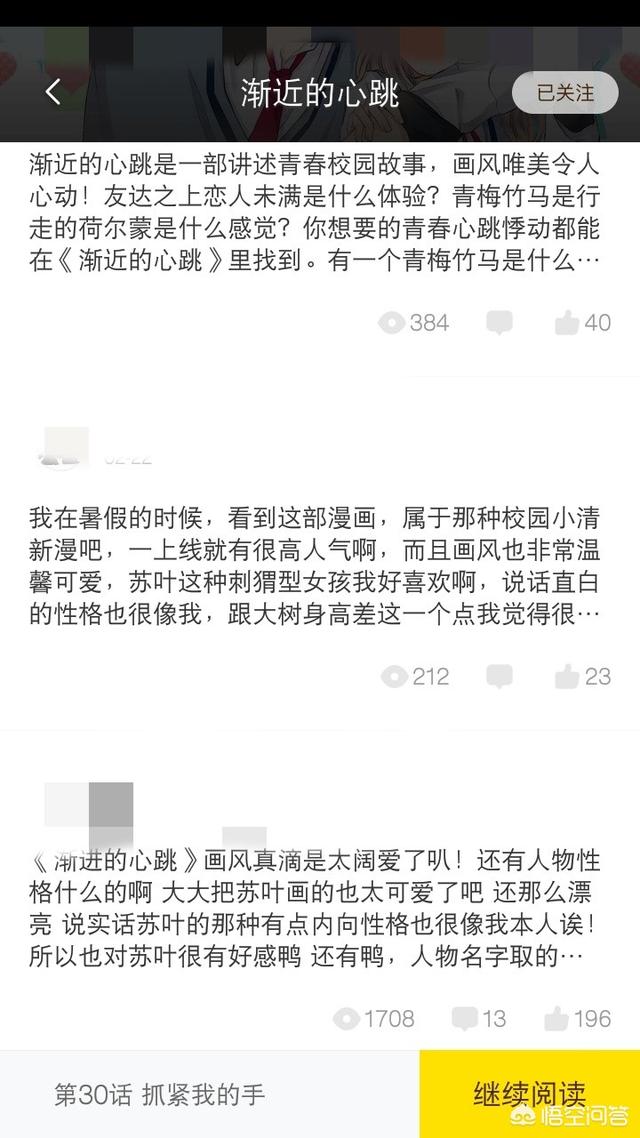This screenshot has height=1138, width=640.
Task: Open the review starting with 《渐进的心跳》画风
Action: pos(315,909)
